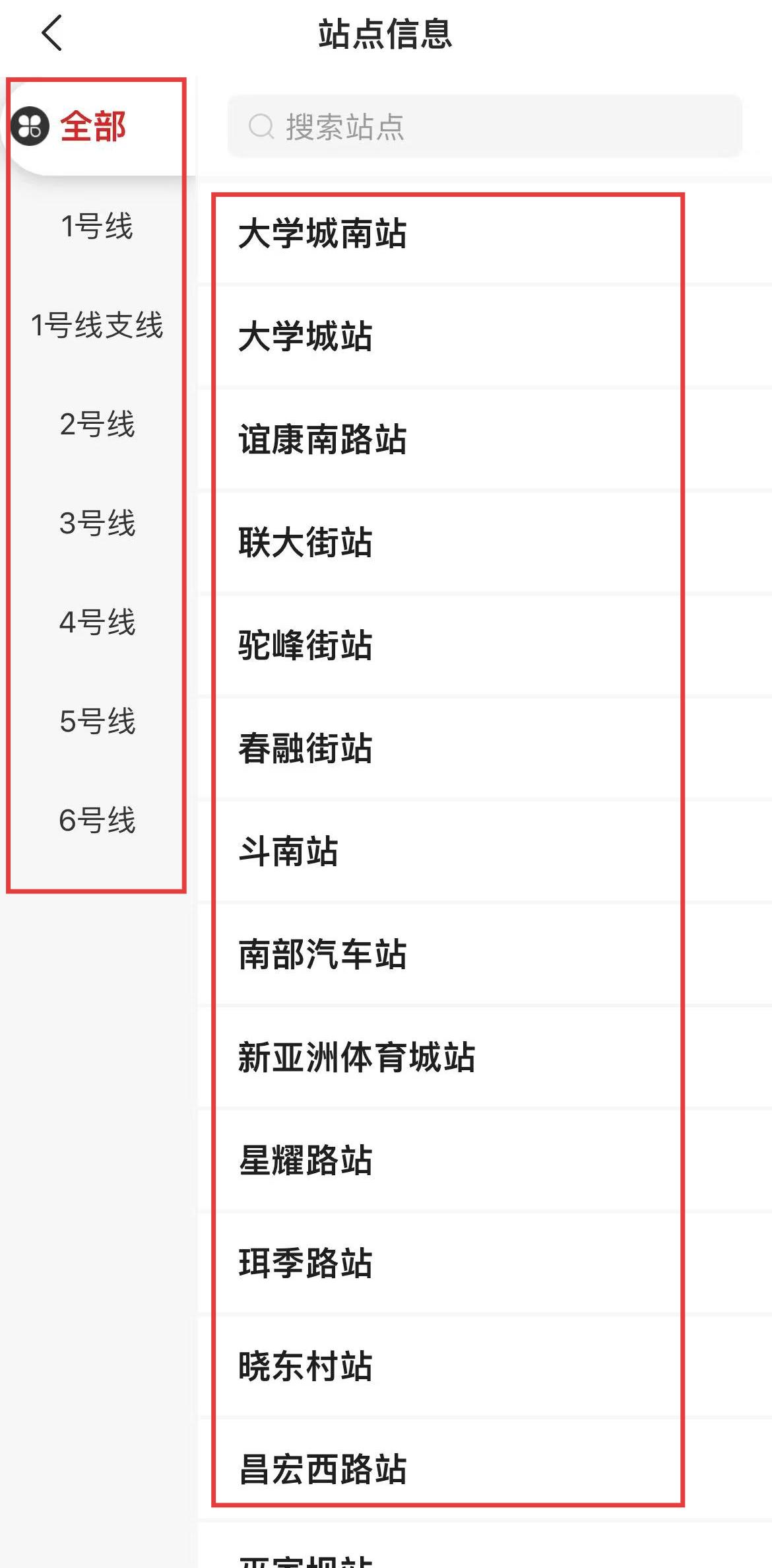Open station 谊康南路站
Screen dimensions: 772x1568
click(x=485, y=439)
